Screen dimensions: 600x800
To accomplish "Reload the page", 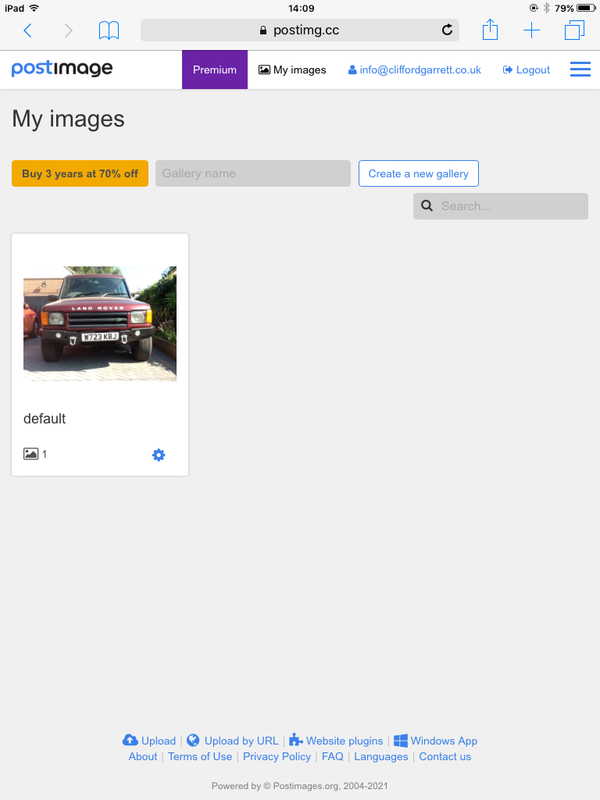I will [447, 30].
